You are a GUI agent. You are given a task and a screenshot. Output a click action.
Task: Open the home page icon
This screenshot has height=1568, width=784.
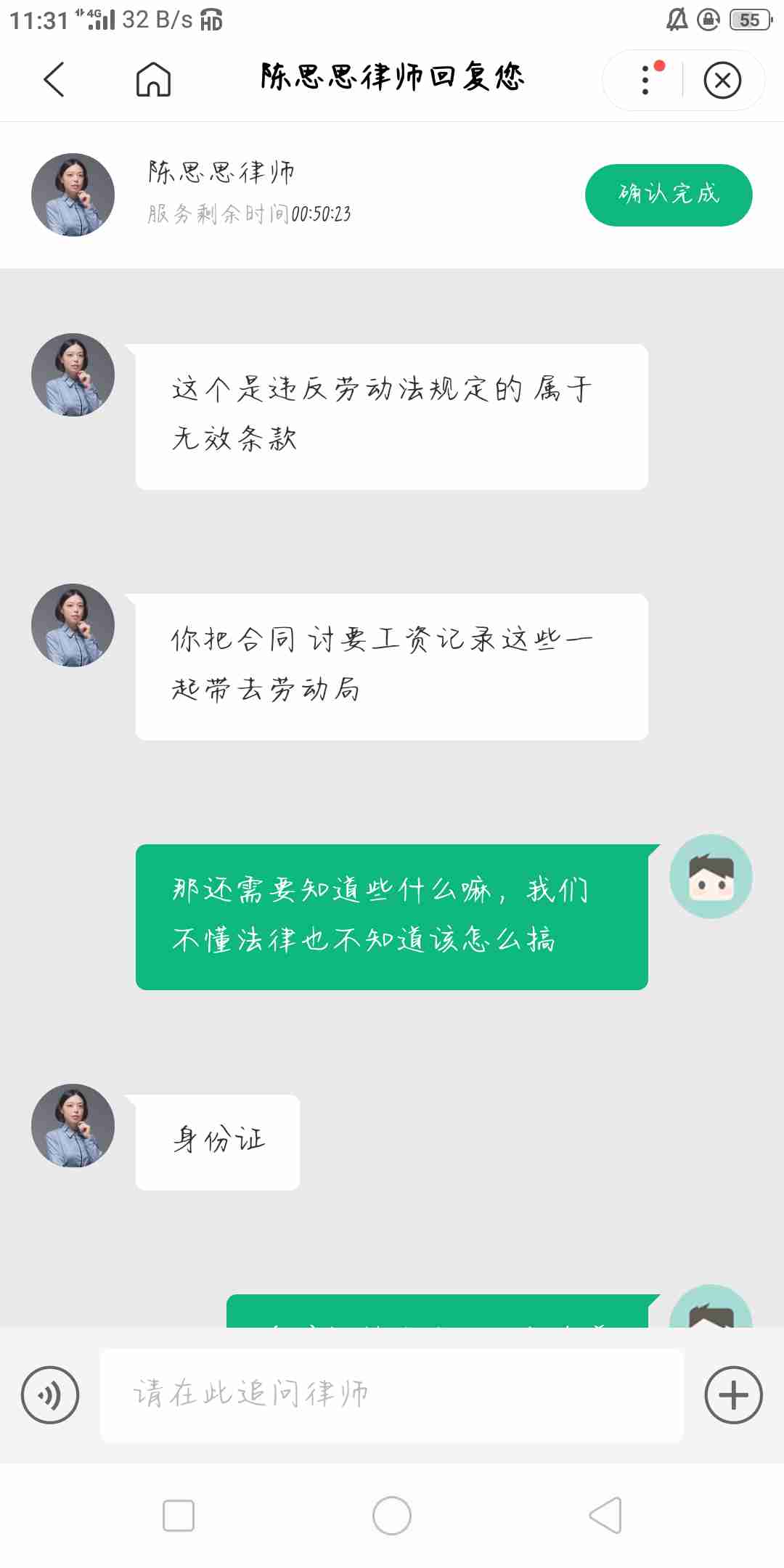[153, 79]
